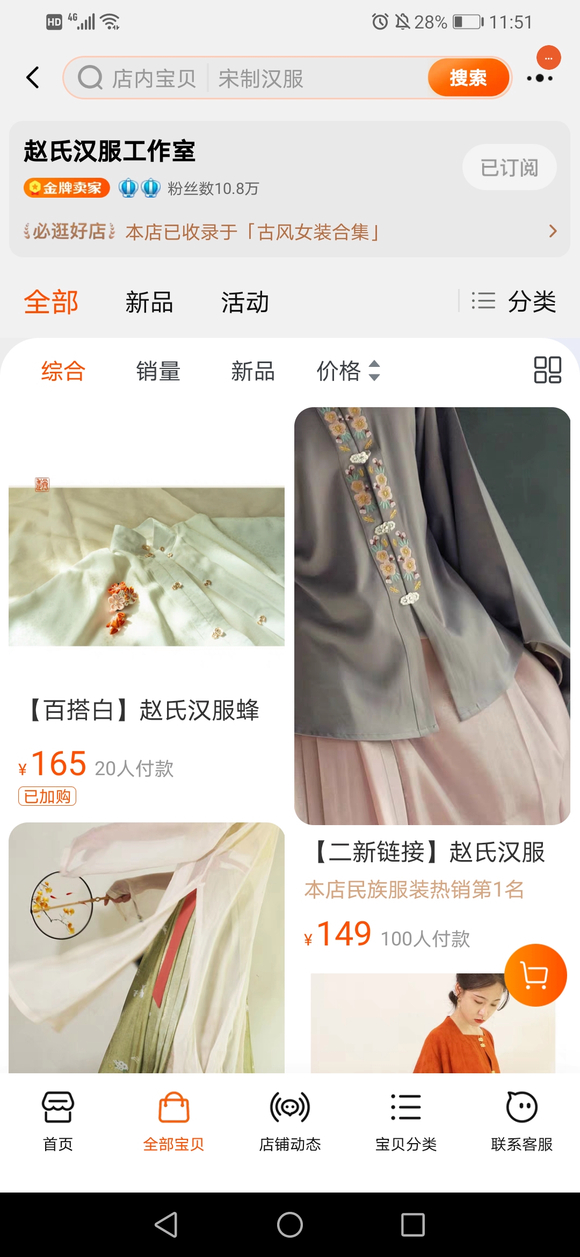Screen dimensions: 580x1257
Task: Tap the 已订阅 subscription button
Action: [x=509, y=167]
